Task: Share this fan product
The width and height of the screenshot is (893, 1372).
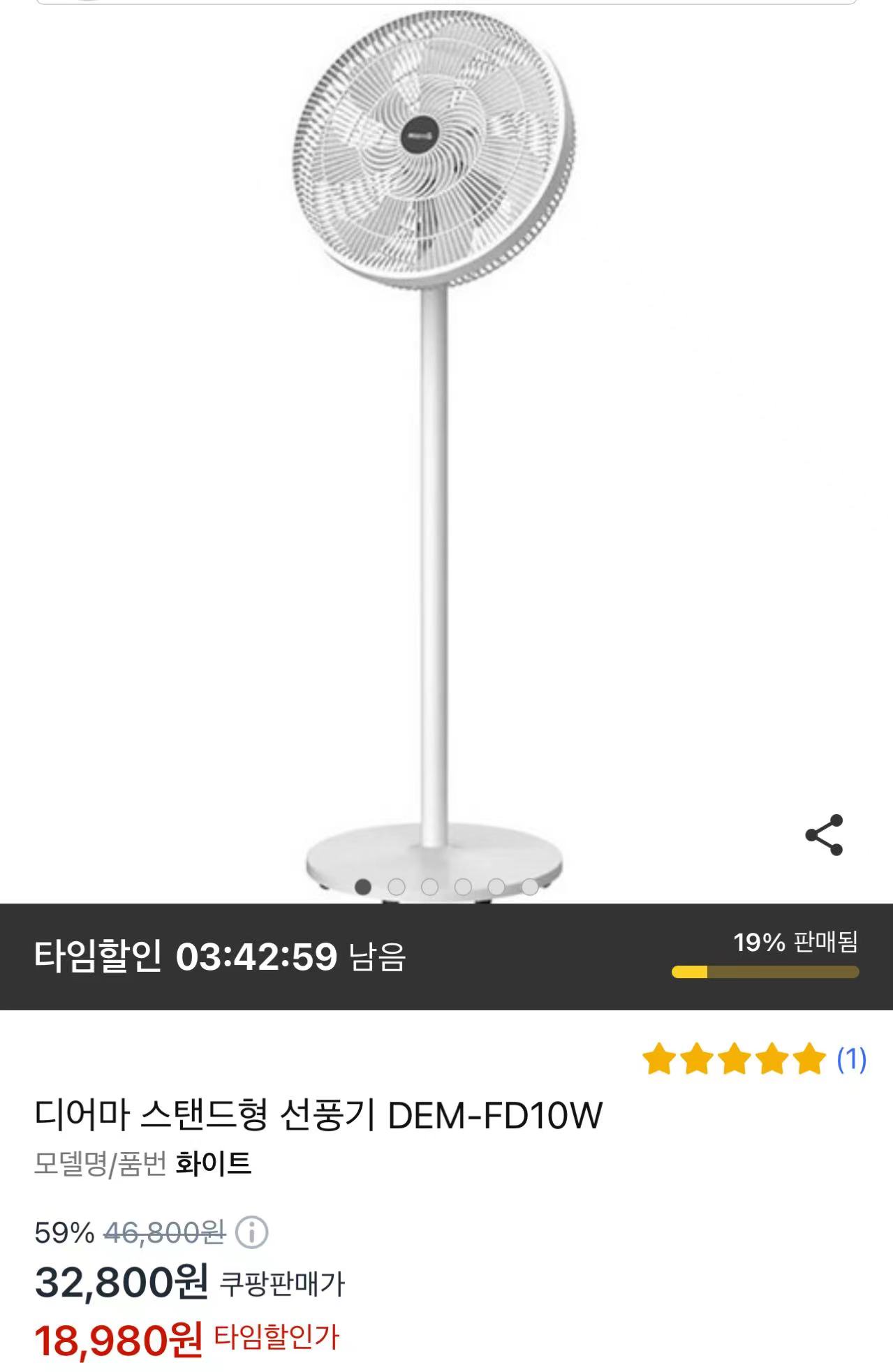Action: tap(824, 834)
